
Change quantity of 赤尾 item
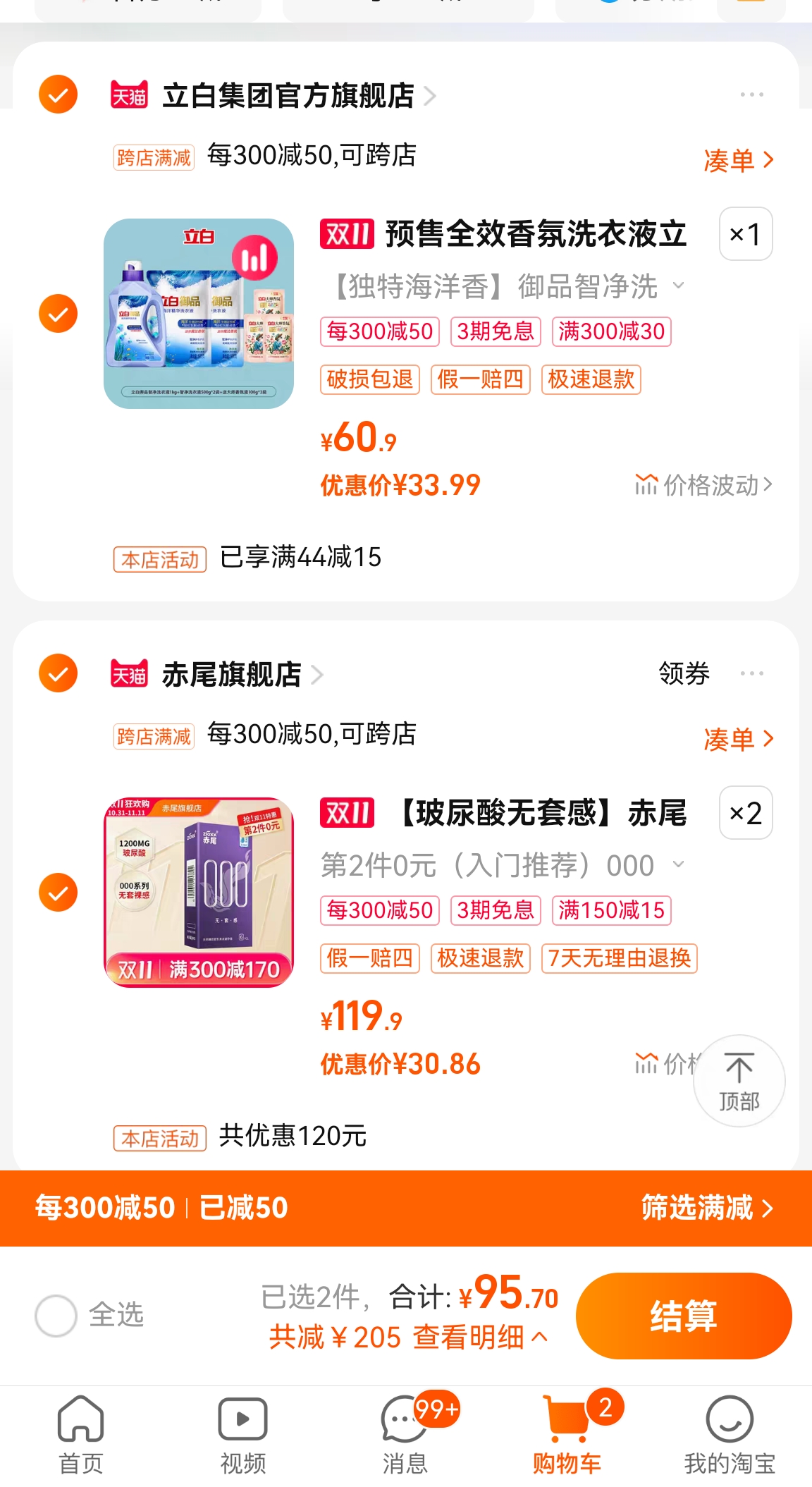coord(745,813)
